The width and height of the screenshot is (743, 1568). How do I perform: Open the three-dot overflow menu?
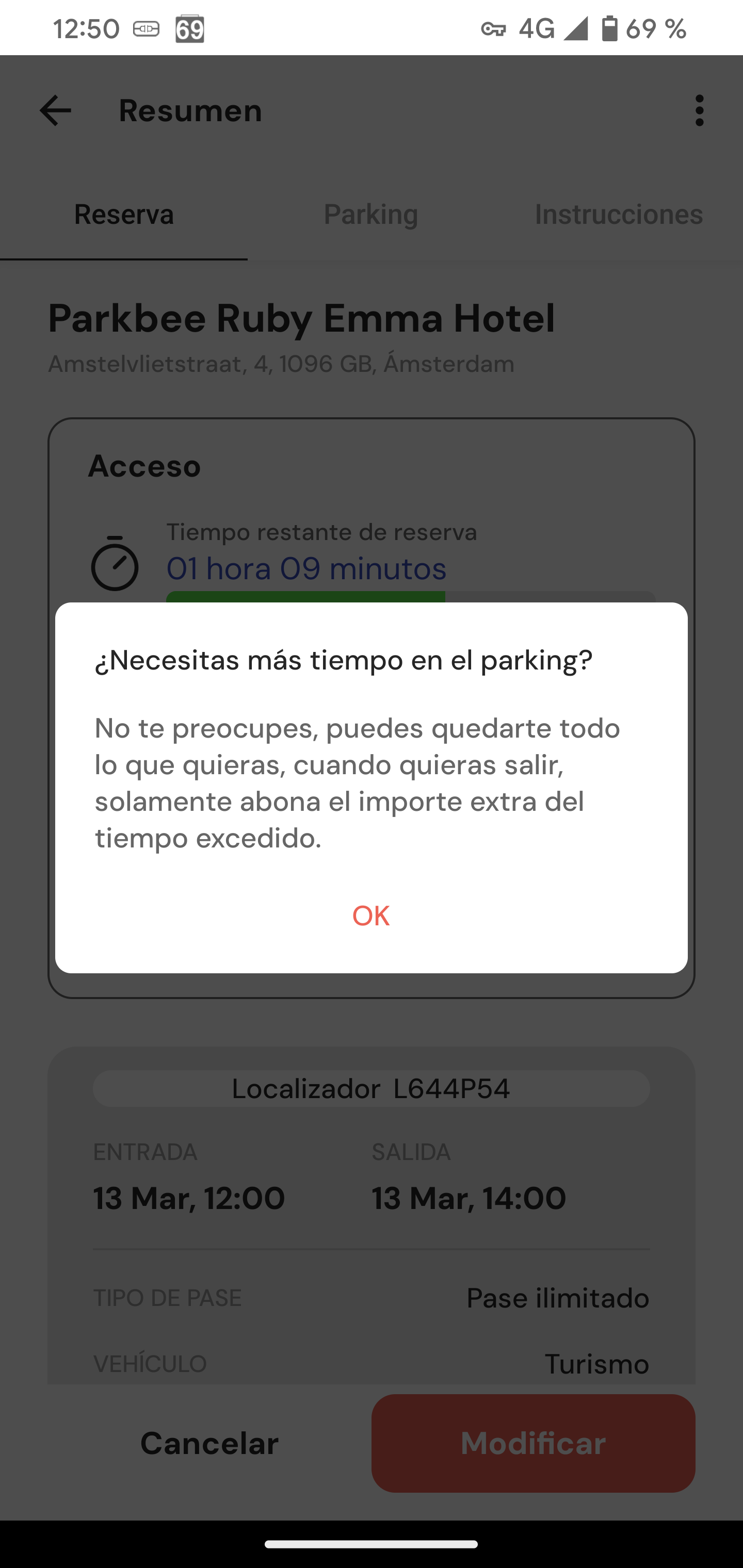(x=699, y=111)
